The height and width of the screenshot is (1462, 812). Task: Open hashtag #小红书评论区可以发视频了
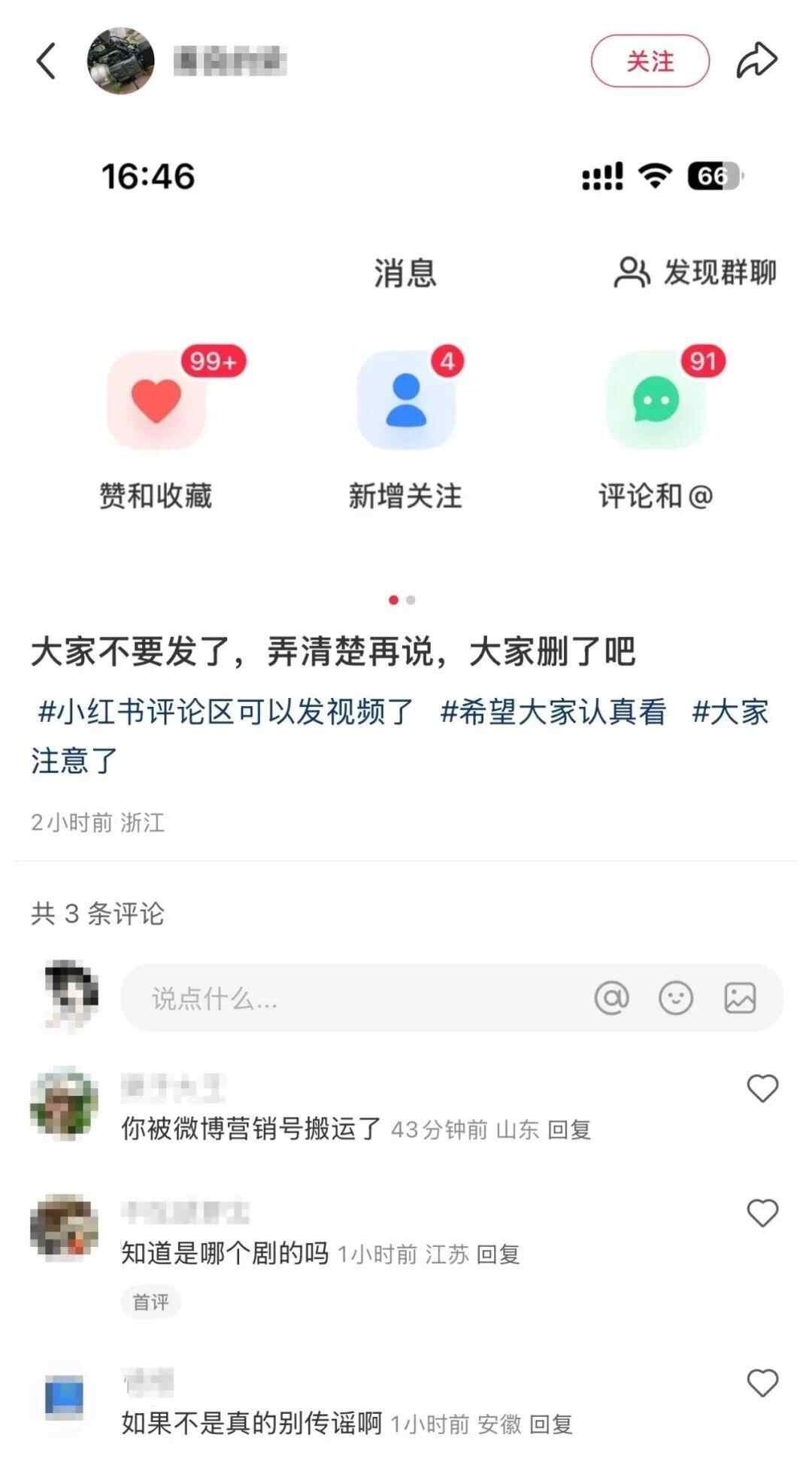226,711
